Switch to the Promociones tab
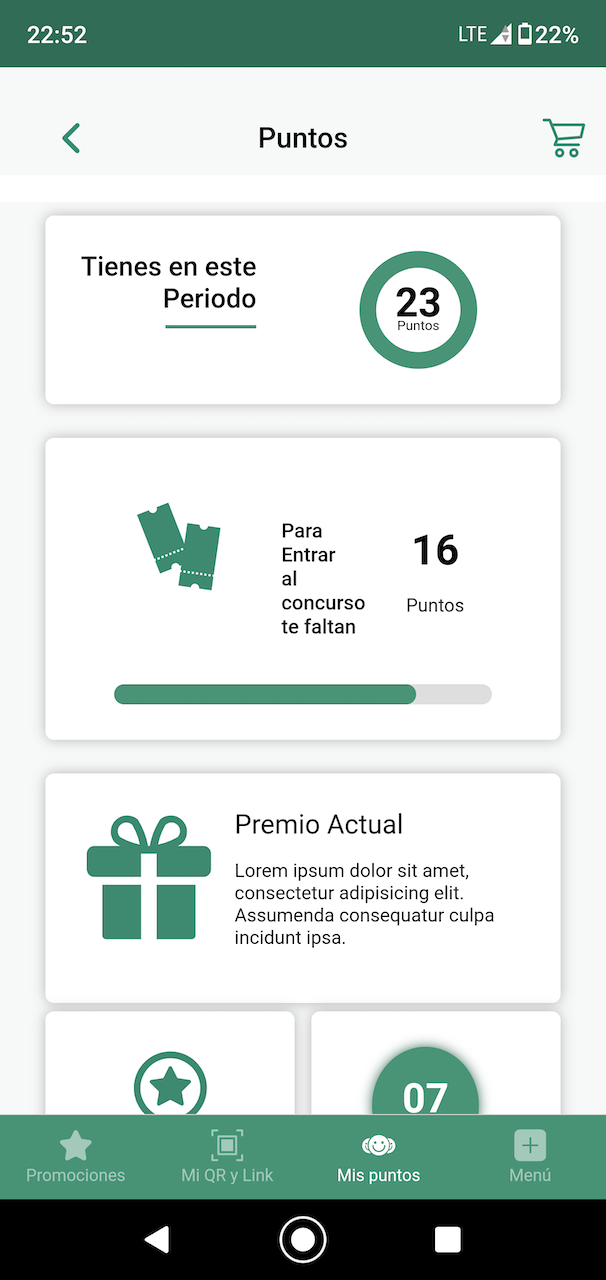The width and height of the screenshot is (606, 1280). (76, 1157)
